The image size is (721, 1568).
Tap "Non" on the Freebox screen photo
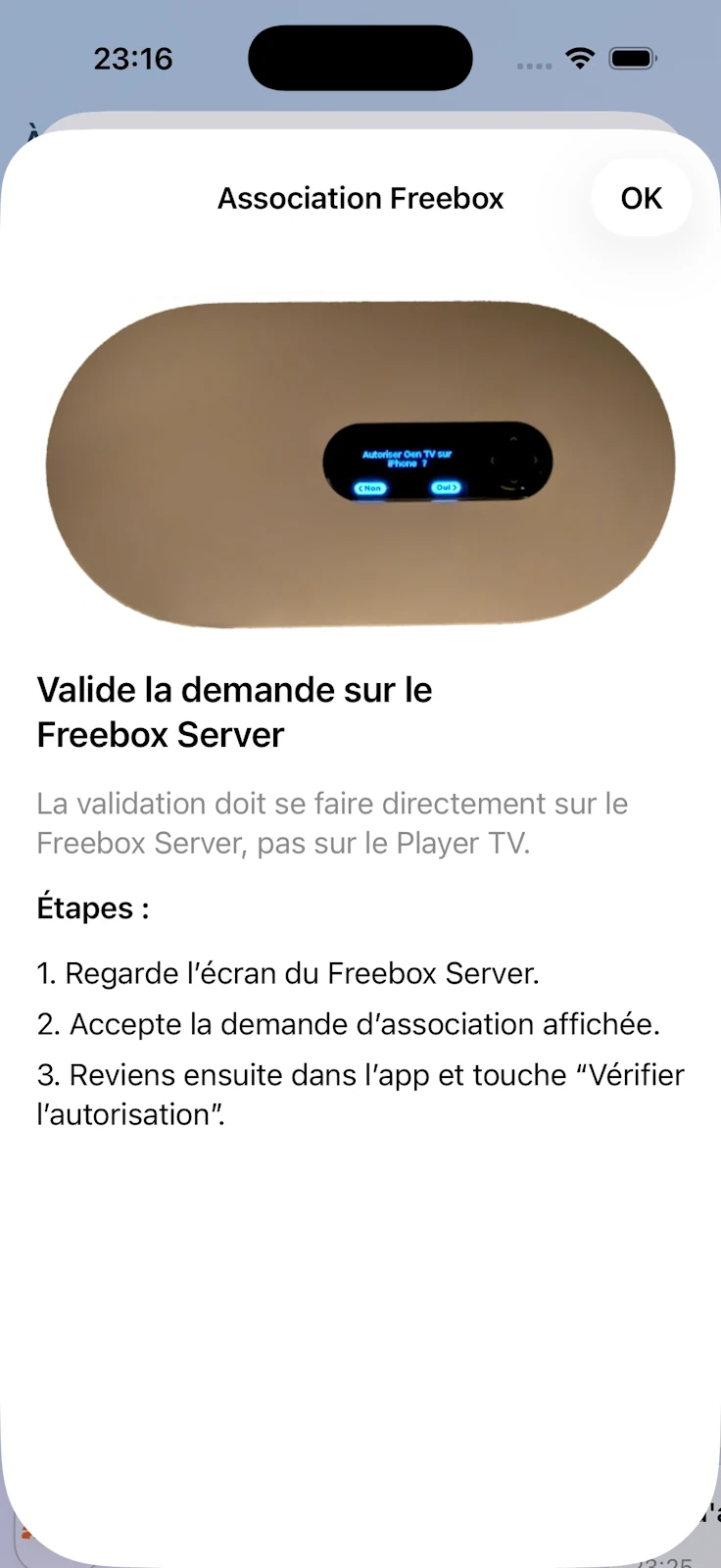369,487
